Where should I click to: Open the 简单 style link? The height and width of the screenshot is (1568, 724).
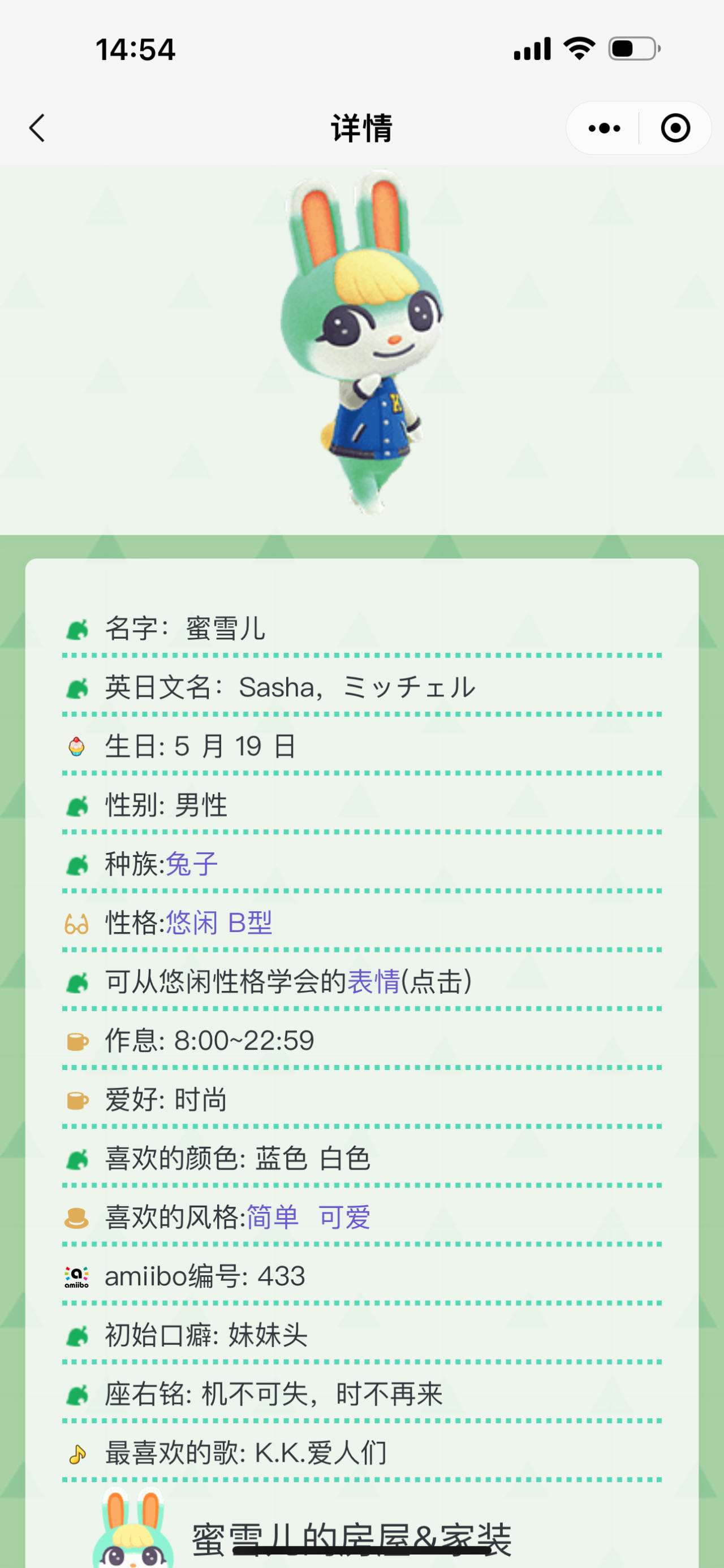coord(272,1217)
